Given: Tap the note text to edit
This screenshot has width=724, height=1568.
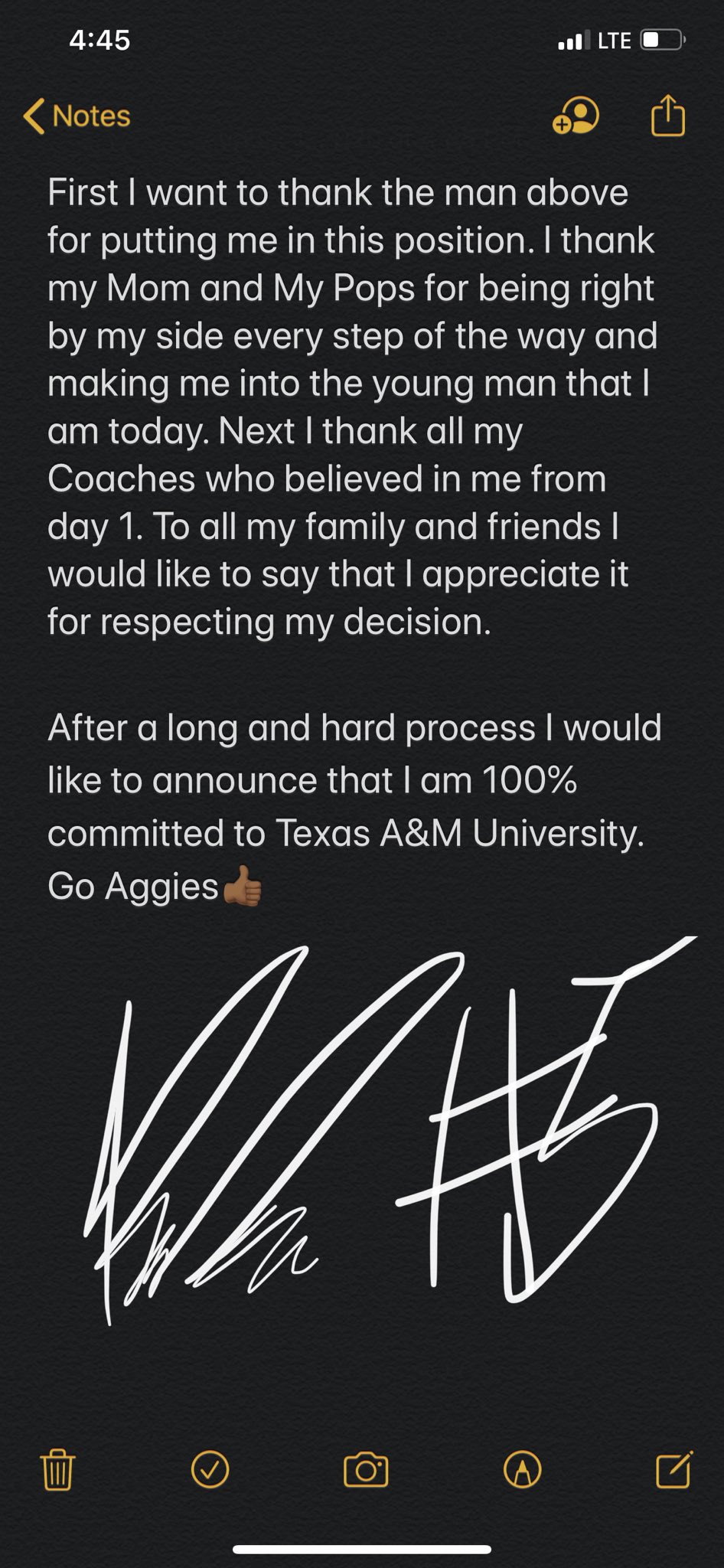Looking at the screenshot, I should pyautogui.click(x=354, y=538).
